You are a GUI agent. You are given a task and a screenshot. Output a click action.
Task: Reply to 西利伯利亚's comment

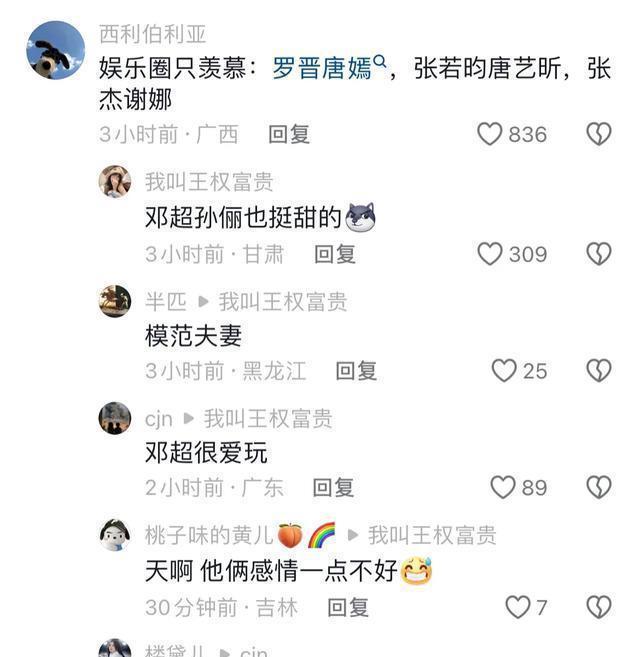pos(289,134)
